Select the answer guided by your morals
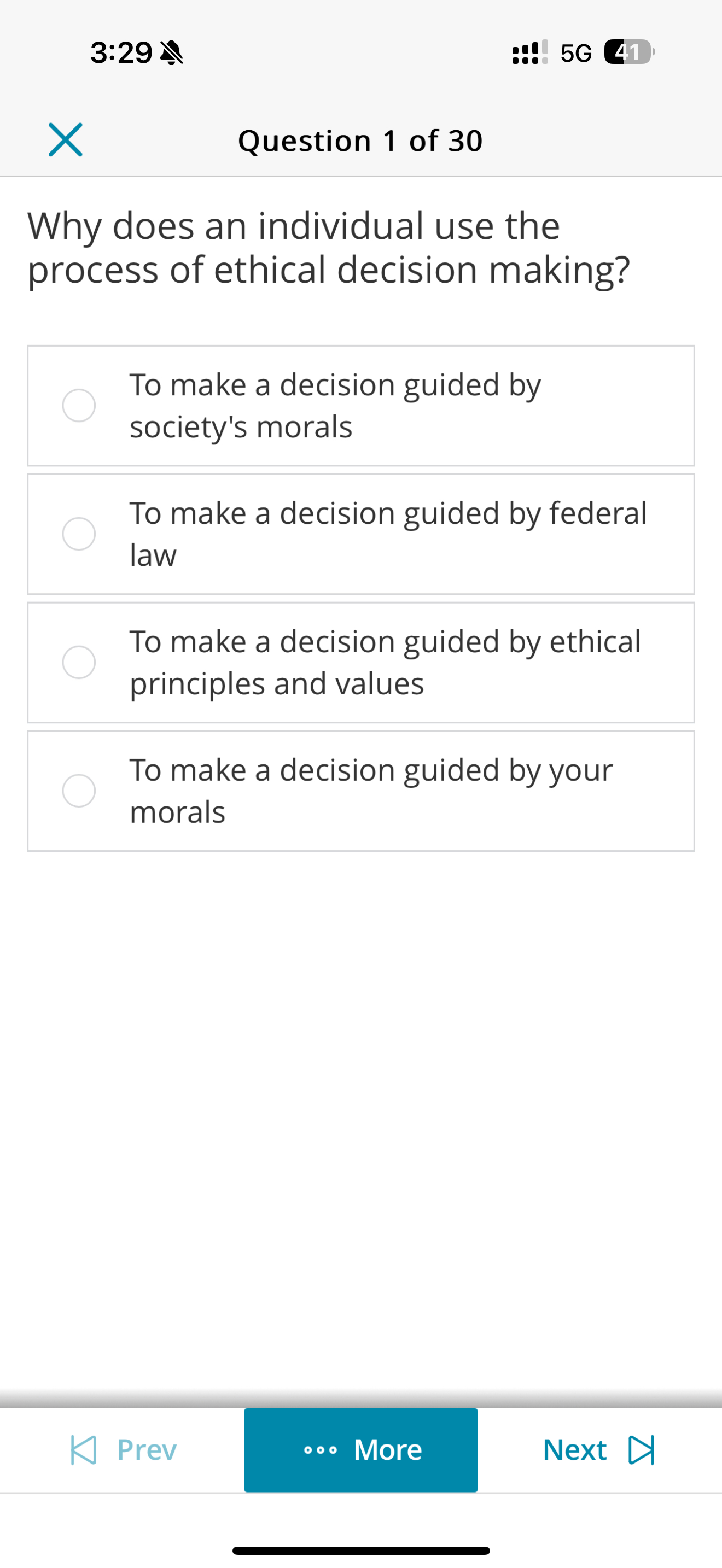This screenshot has width=722, height=1568. [360, 791]
